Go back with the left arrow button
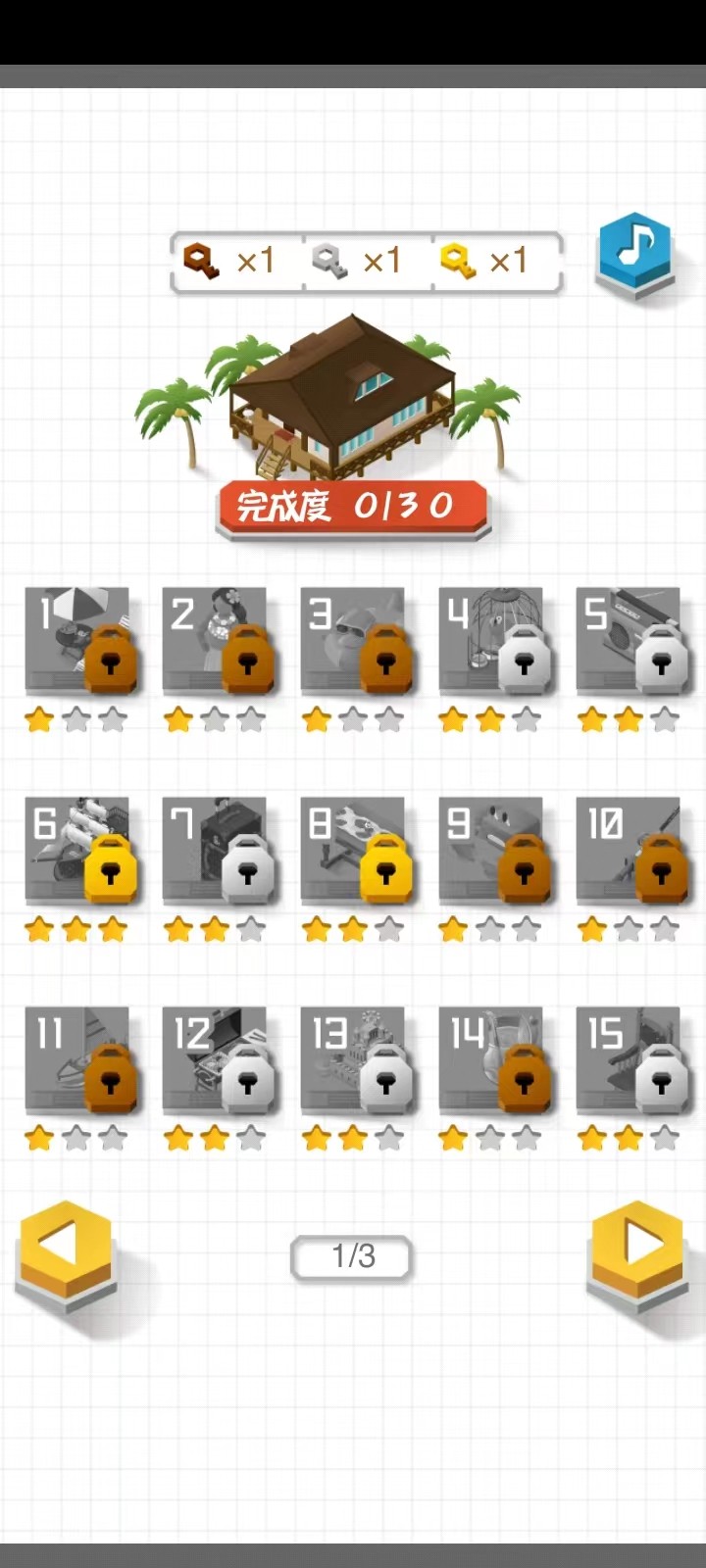Viewport: 706px width, 1568px height. tap(66, 1249)
